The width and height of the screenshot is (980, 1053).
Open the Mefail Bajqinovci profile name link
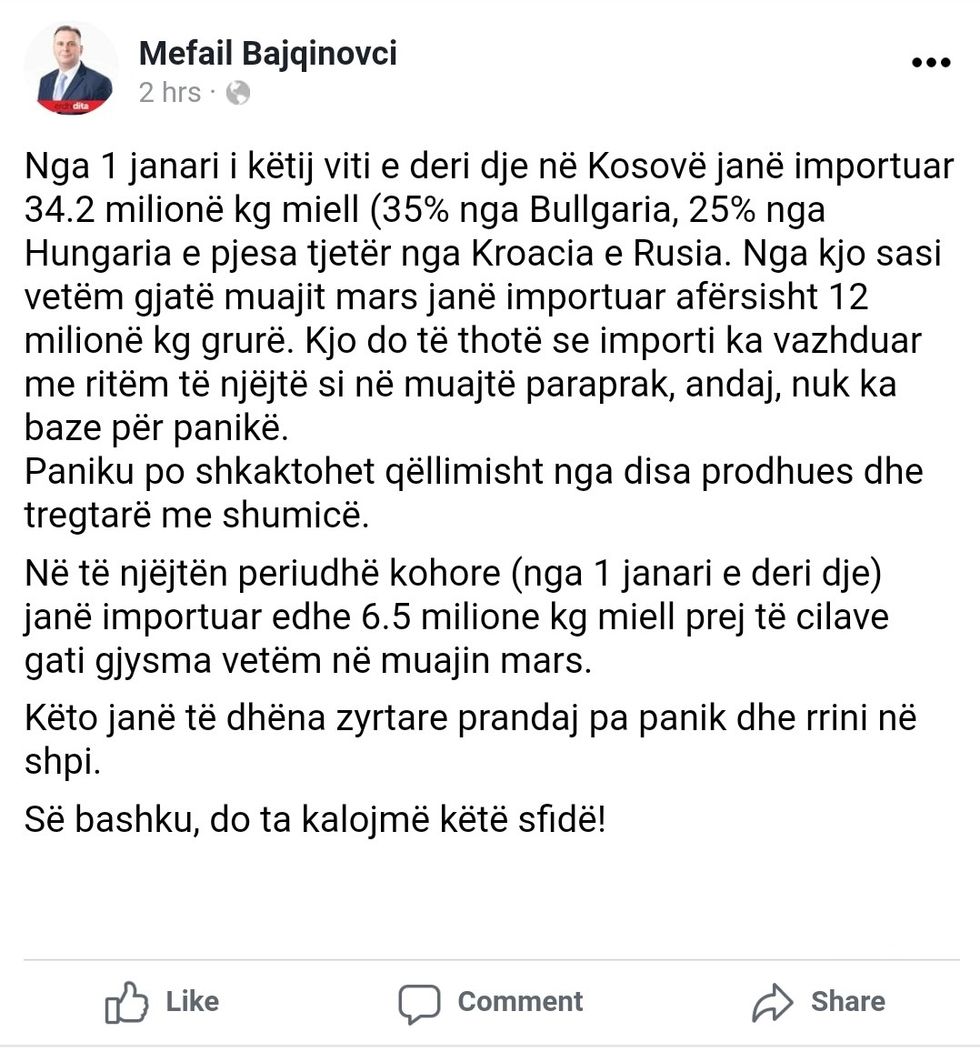(267, 52)
